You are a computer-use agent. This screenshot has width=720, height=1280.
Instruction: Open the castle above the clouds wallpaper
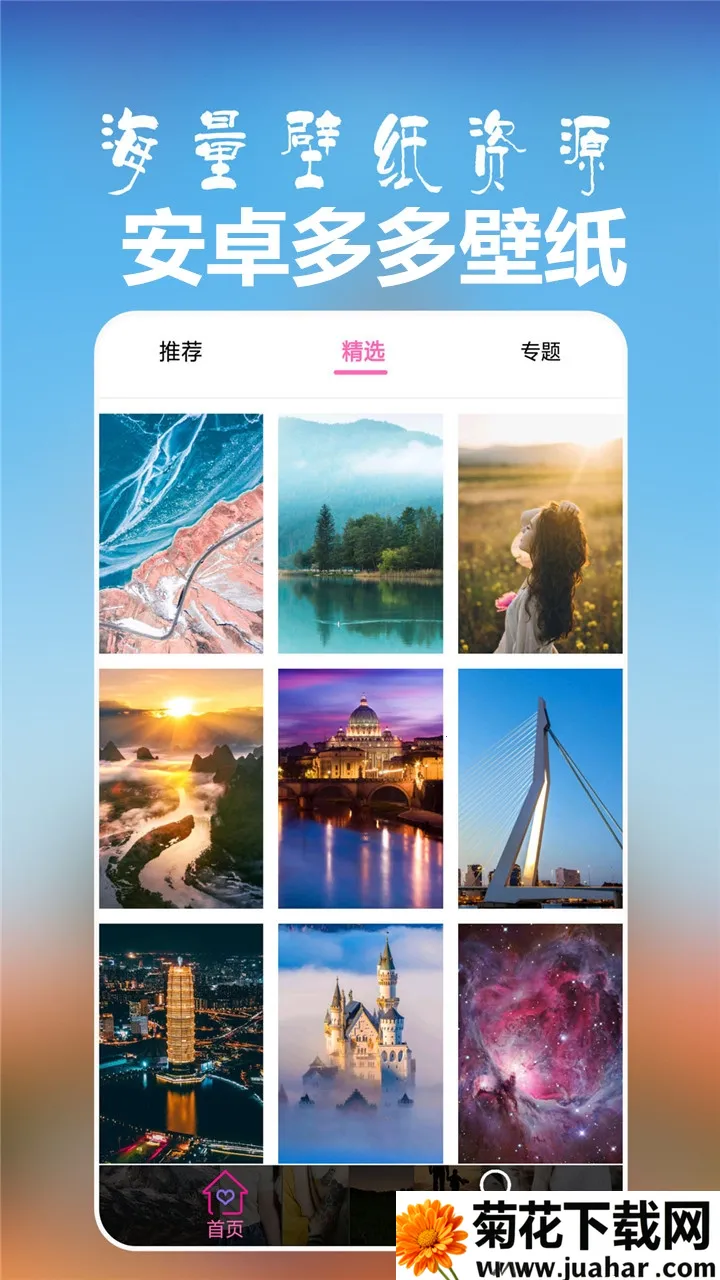click(360, 1047)
